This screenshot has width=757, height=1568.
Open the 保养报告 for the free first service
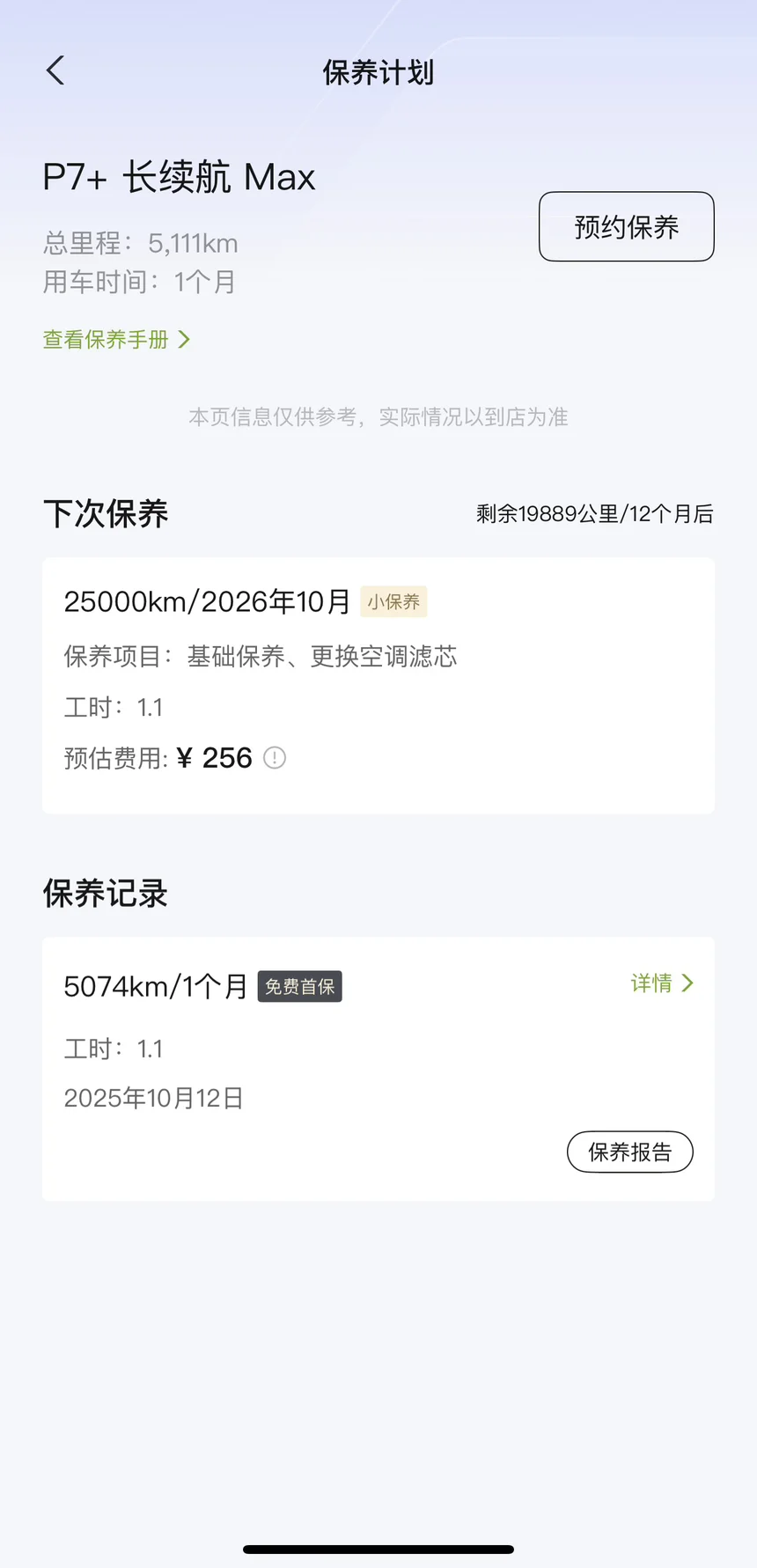(629, 1152)
